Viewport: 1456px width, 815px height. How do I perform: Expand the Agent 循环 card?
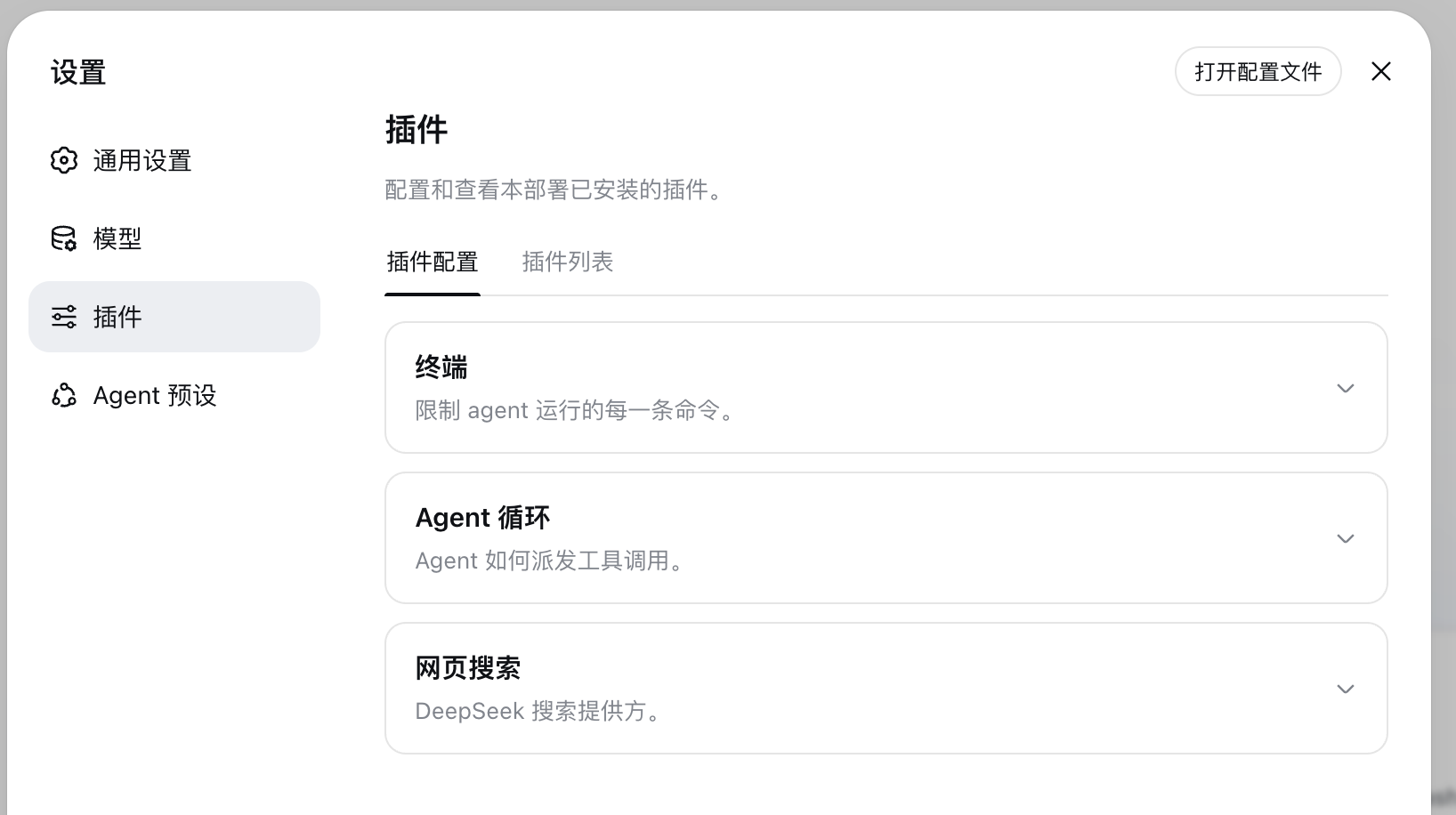886,538
